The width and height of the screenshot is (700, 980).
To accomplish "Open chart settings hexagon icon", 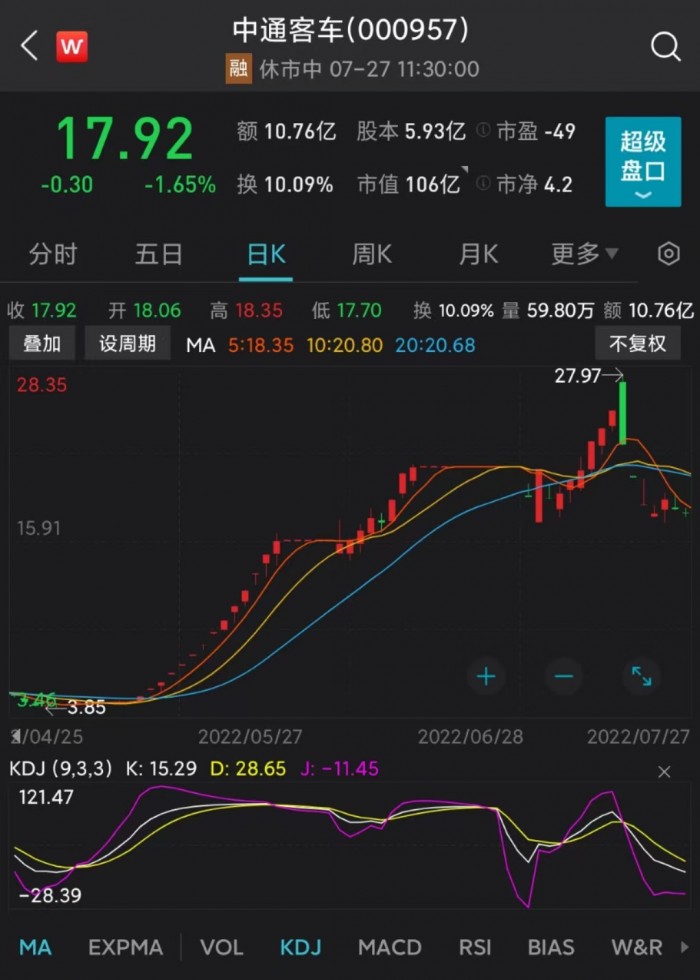I will point(668,254).
